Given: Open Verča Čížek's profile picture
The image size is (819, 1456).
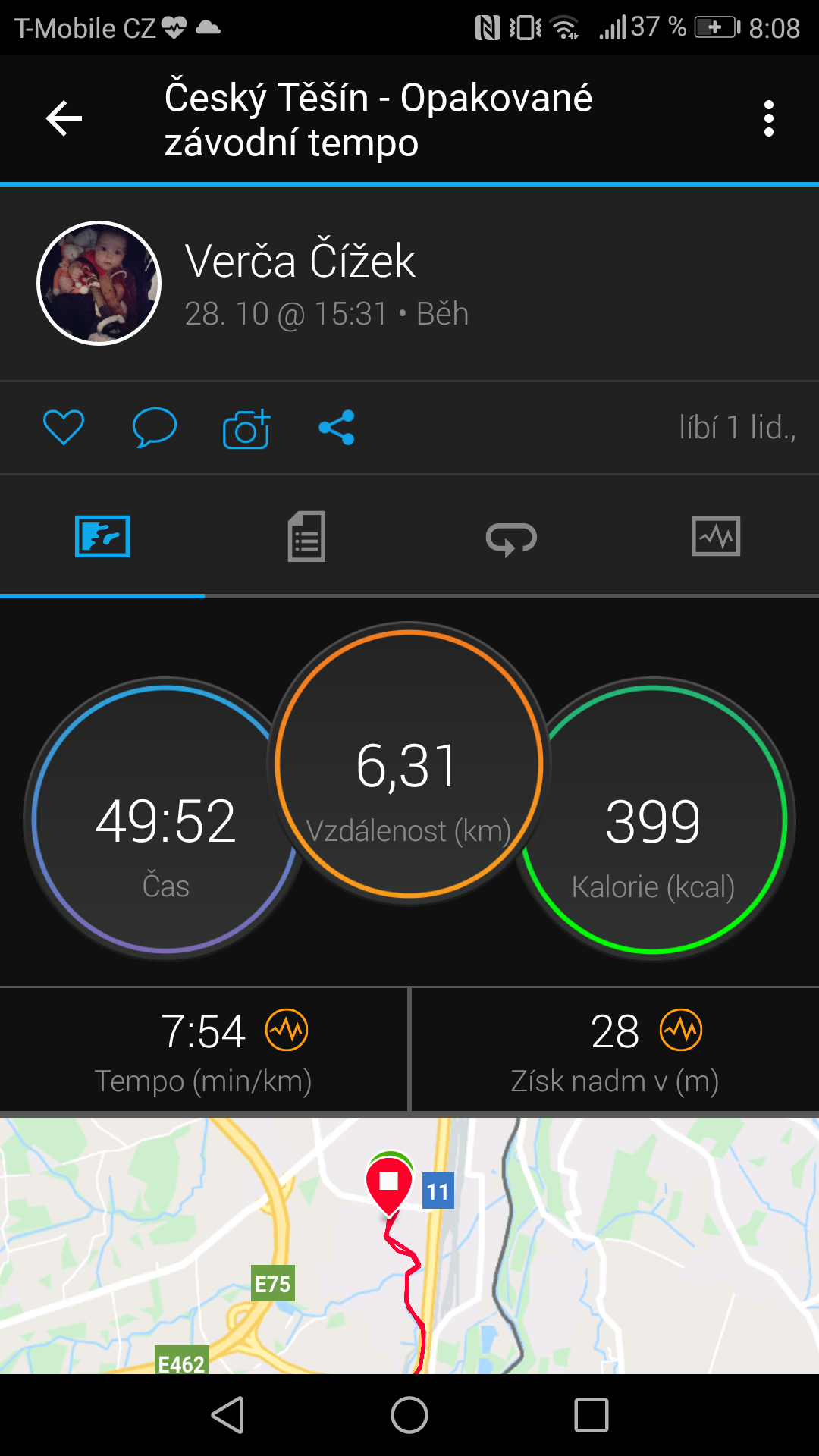Looking at the screenshot, I should (99, 283).
